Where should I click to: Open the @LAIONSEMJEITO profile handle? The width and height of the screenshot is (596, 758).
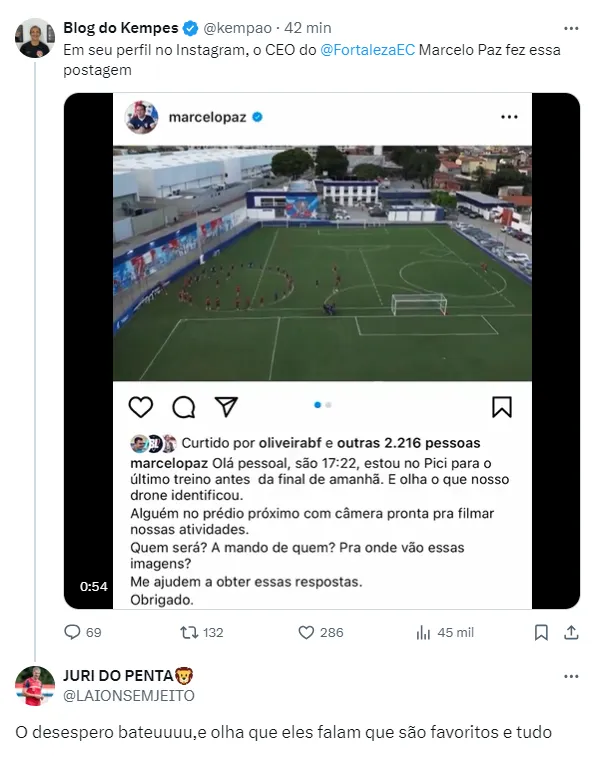pyautogui.click(x=129, y=696)
